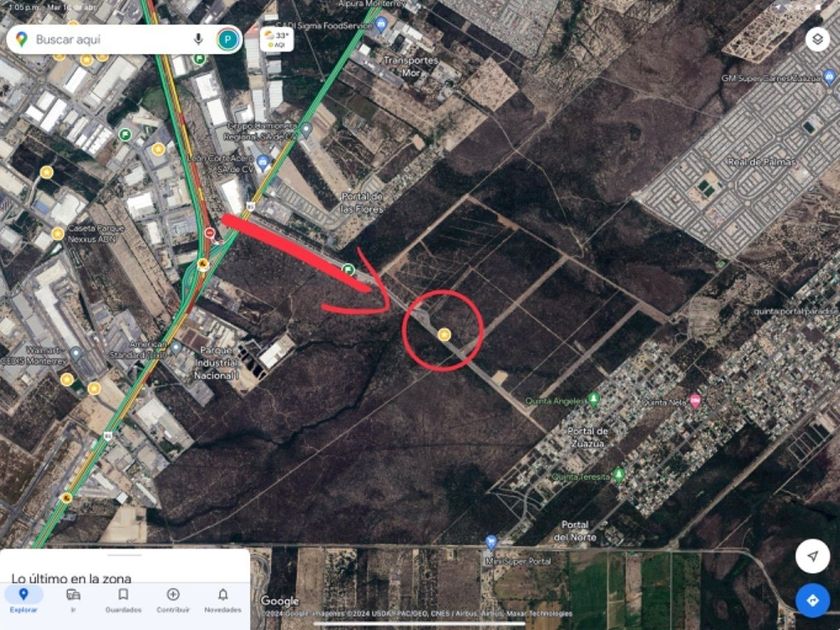
Task: Open the directions floating button
Action: (x=812, y=600)
